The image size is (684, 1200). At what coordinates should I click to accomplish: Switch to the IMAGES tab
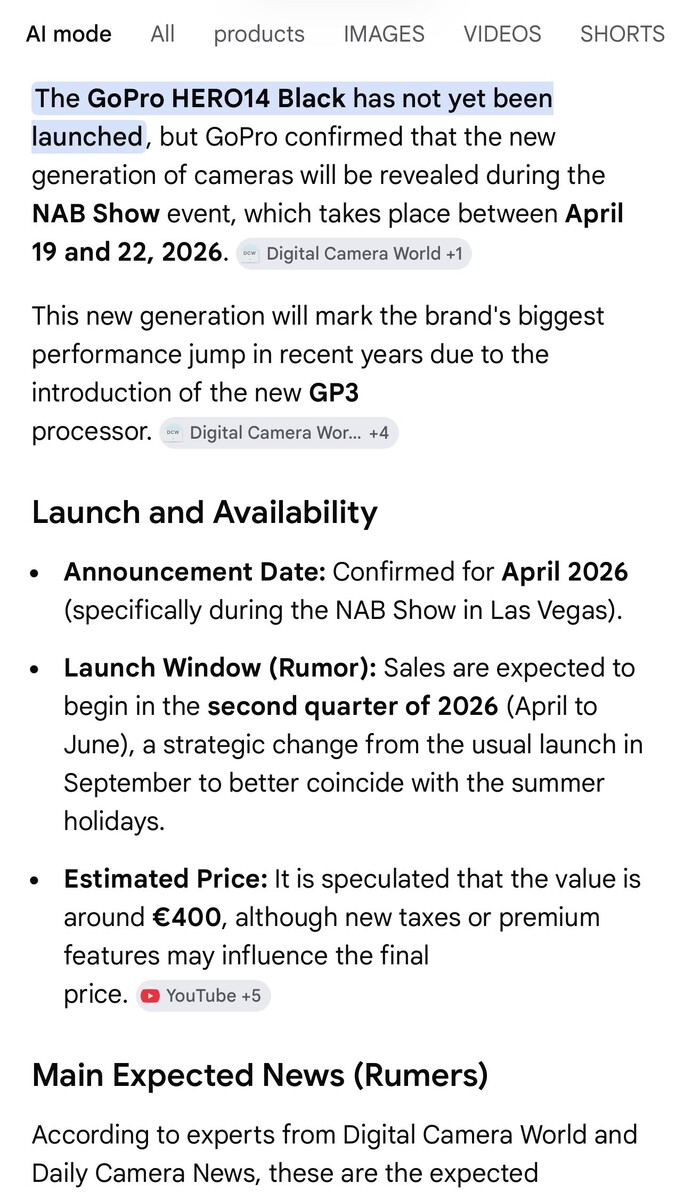tap(383, 34)
